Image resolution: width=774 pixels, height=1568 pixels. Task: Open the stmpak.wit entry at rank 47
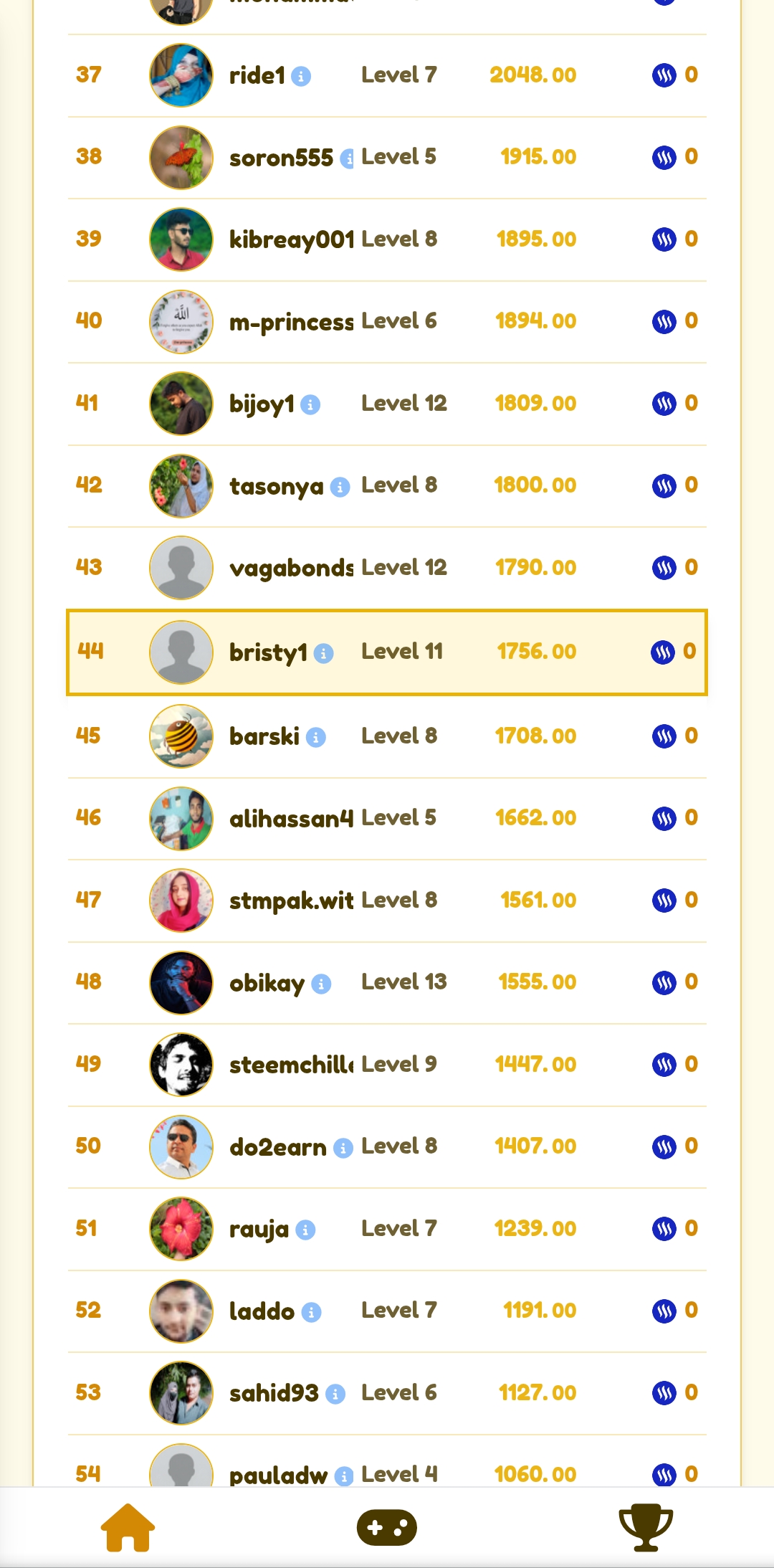click(x=387, y=901)
